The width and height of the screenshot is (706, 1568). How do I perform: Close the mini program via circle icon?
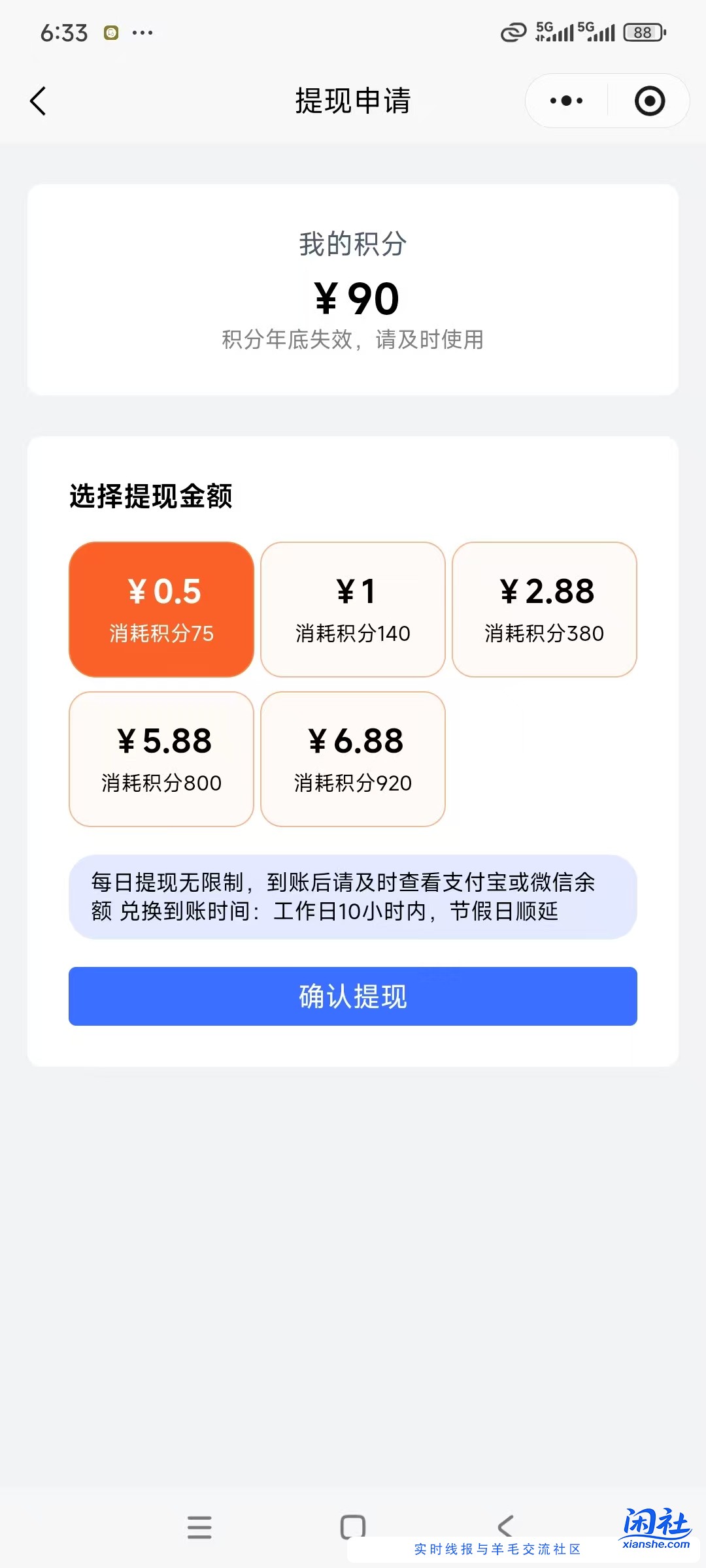point(649,101)
